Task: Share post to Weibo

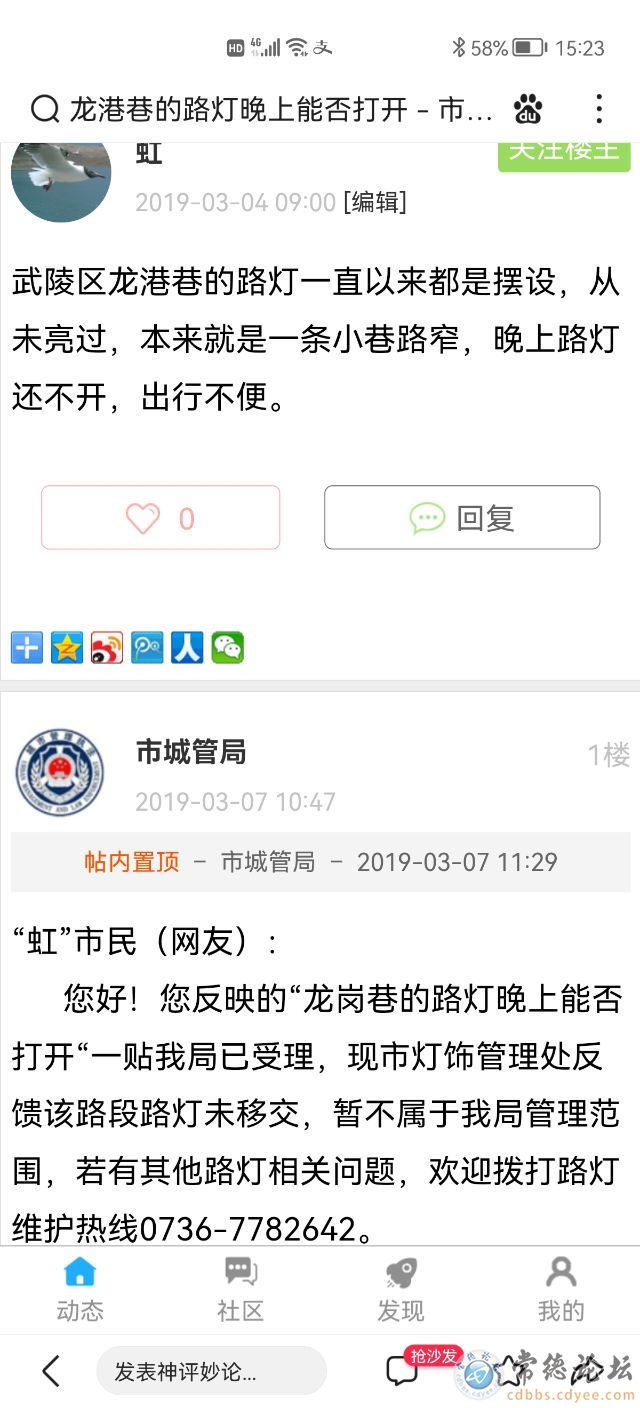Action: pos(107,648)
